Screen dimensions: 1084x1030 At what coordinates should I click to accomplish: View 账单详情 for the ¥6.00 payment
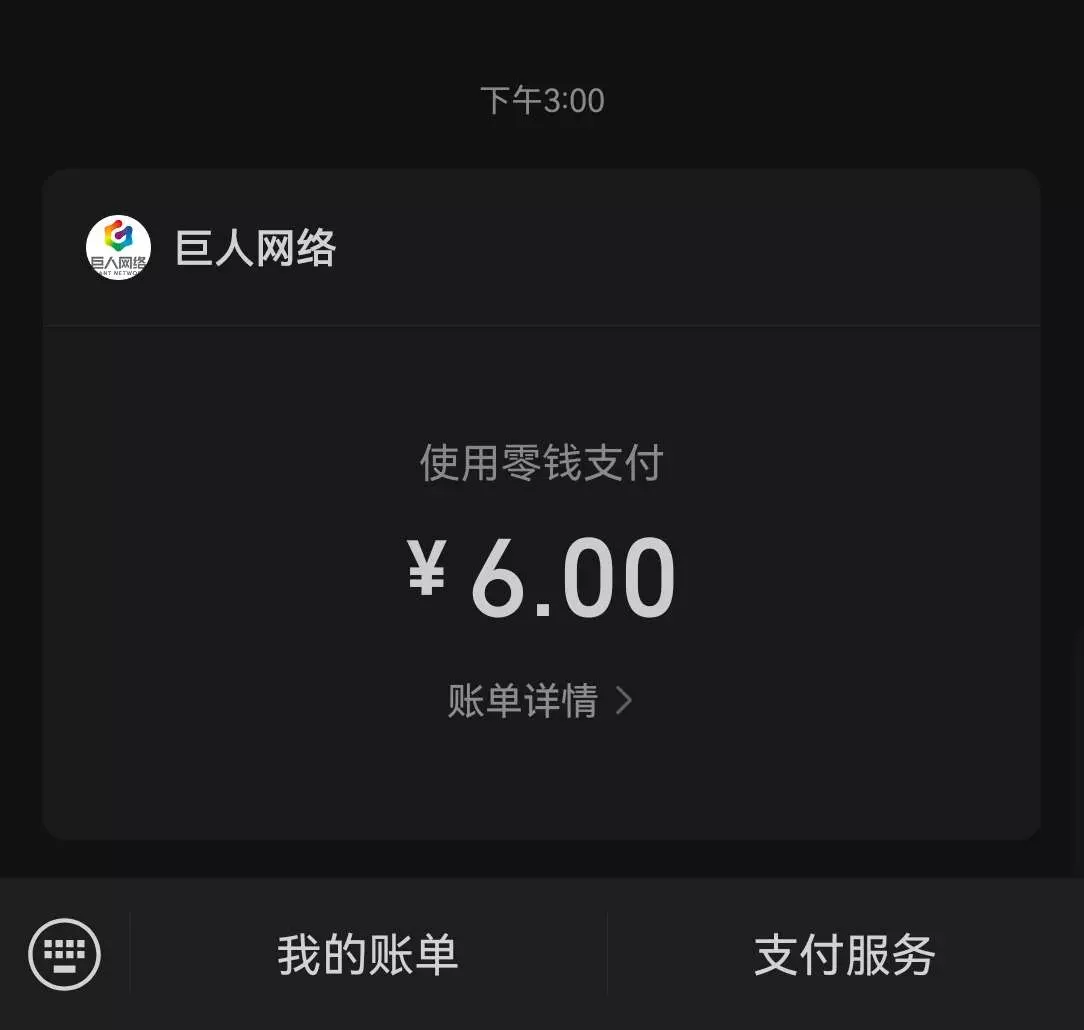tap(540, 701)
